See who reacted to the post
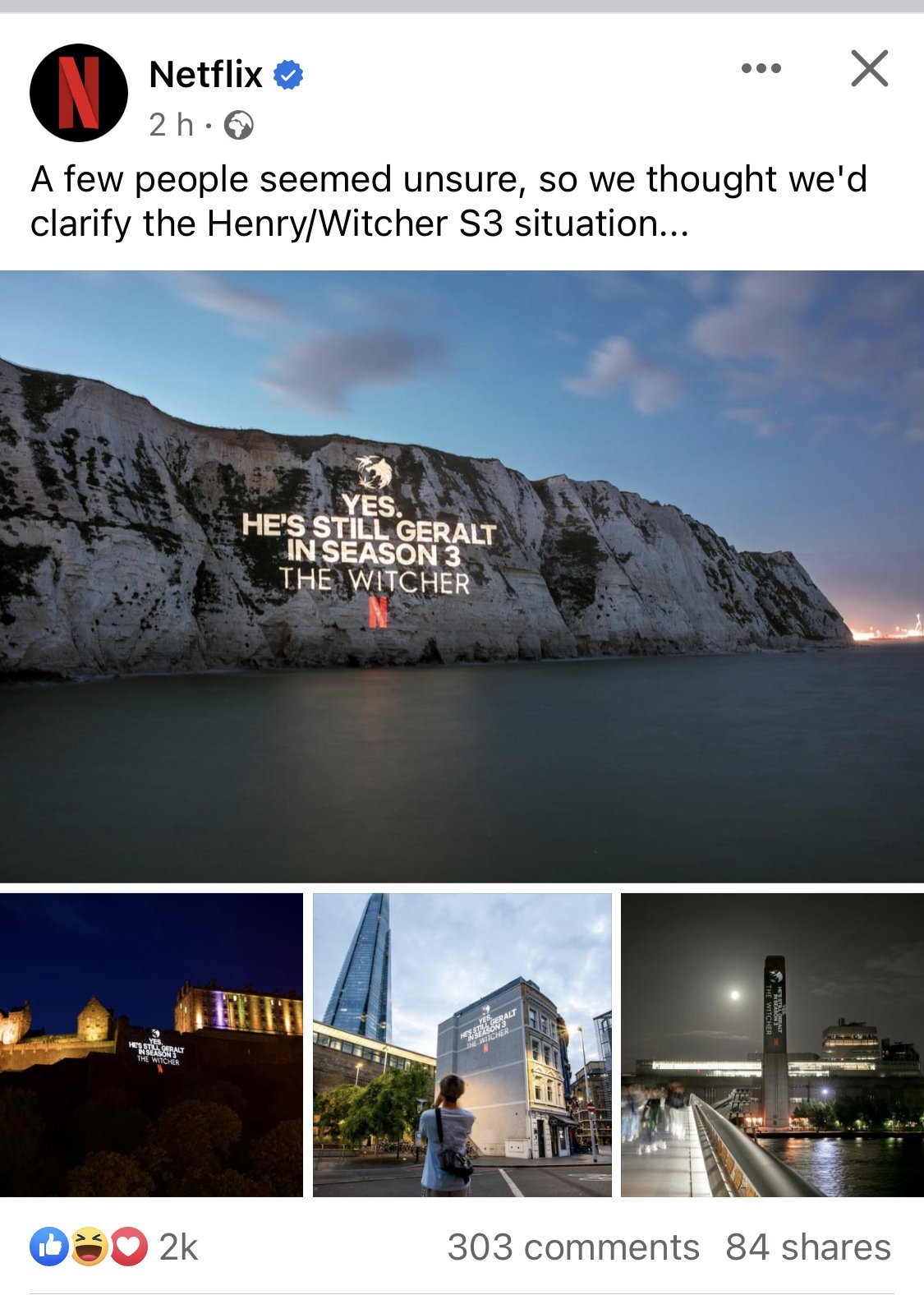This screenshot has width=924, height=1295. (113, 1247)
